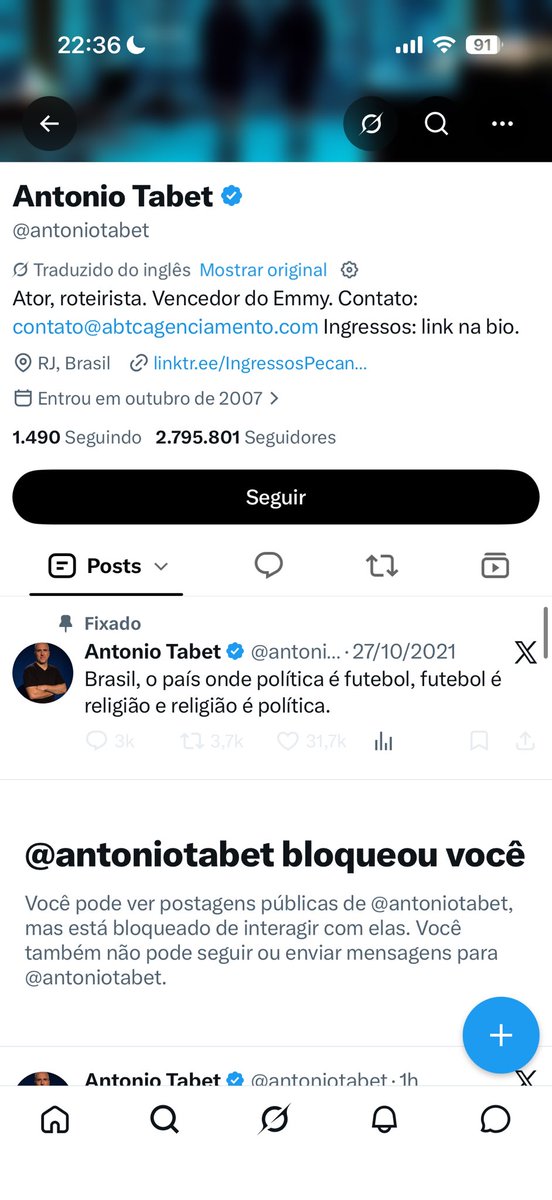
Task: Open translation settings gear icon
Action: click(x=349, y=270)
